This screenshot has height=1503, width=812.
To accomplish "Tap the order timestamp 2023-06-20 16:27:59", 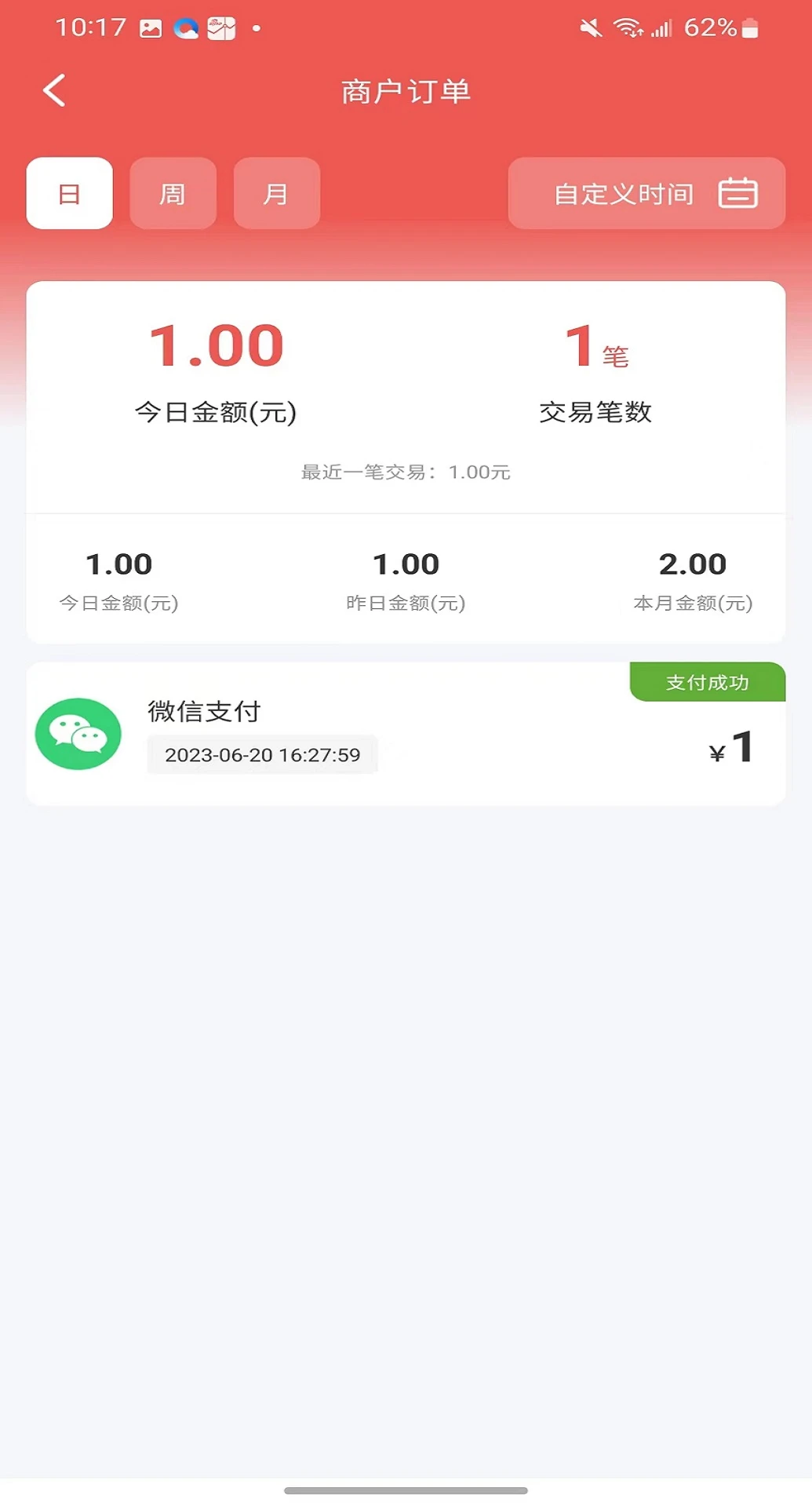I will tap(262, 754).
